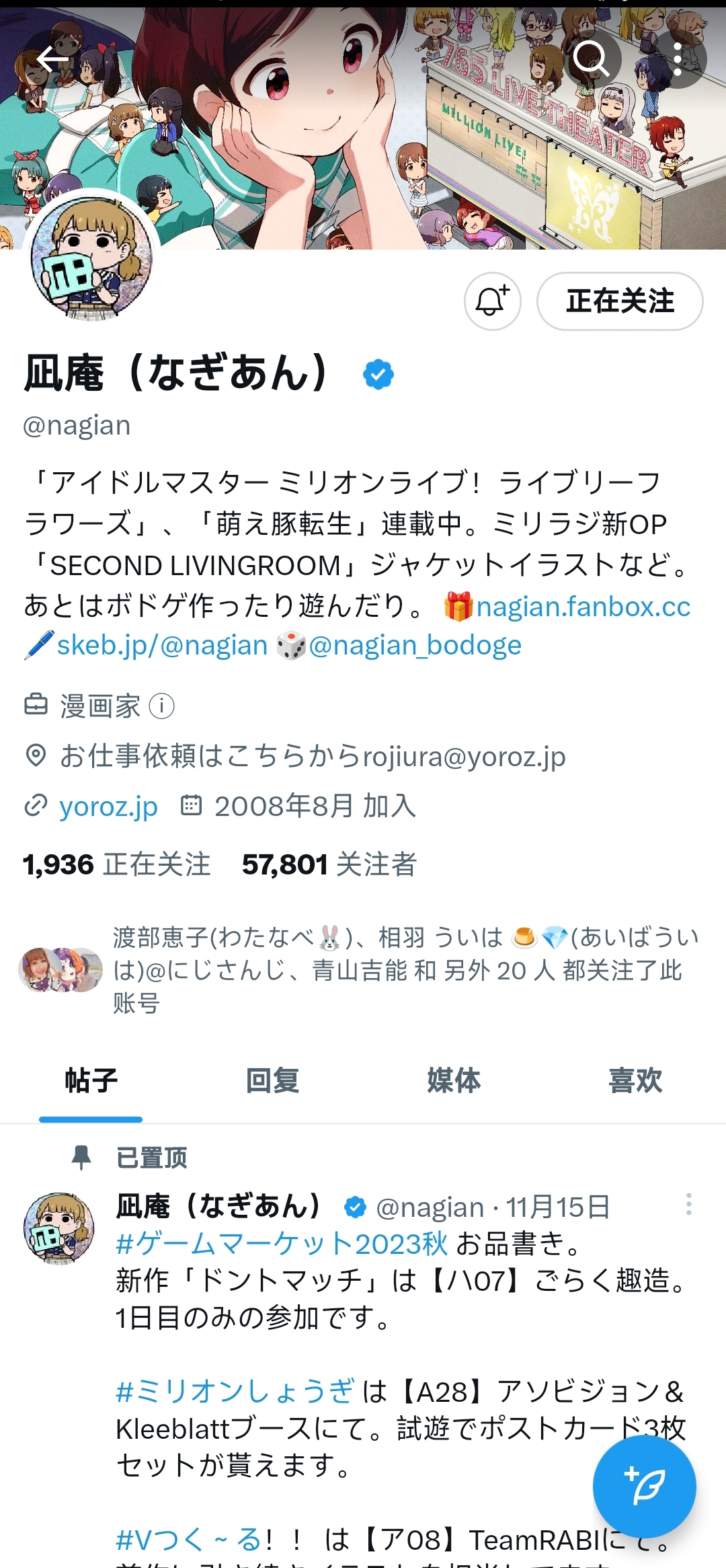This screenshot has width=726, height=1568.
Task: Show info for the 漫画家 category
Action: pyautogui.click(x=161, y=706)
